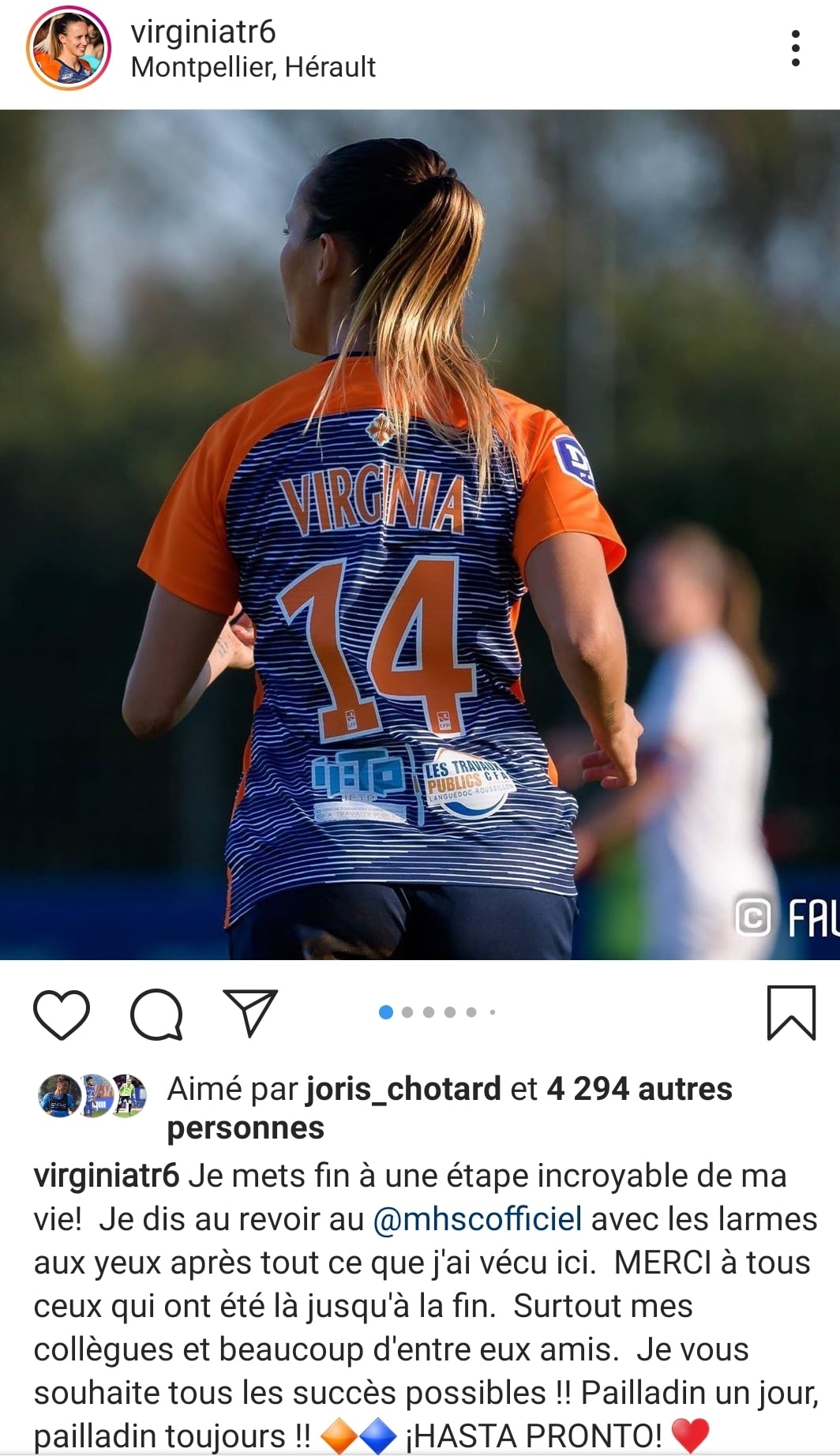Open joris_chotard's profile from the likes
The image size is (840, 1456).
(x=403, y=1089)
